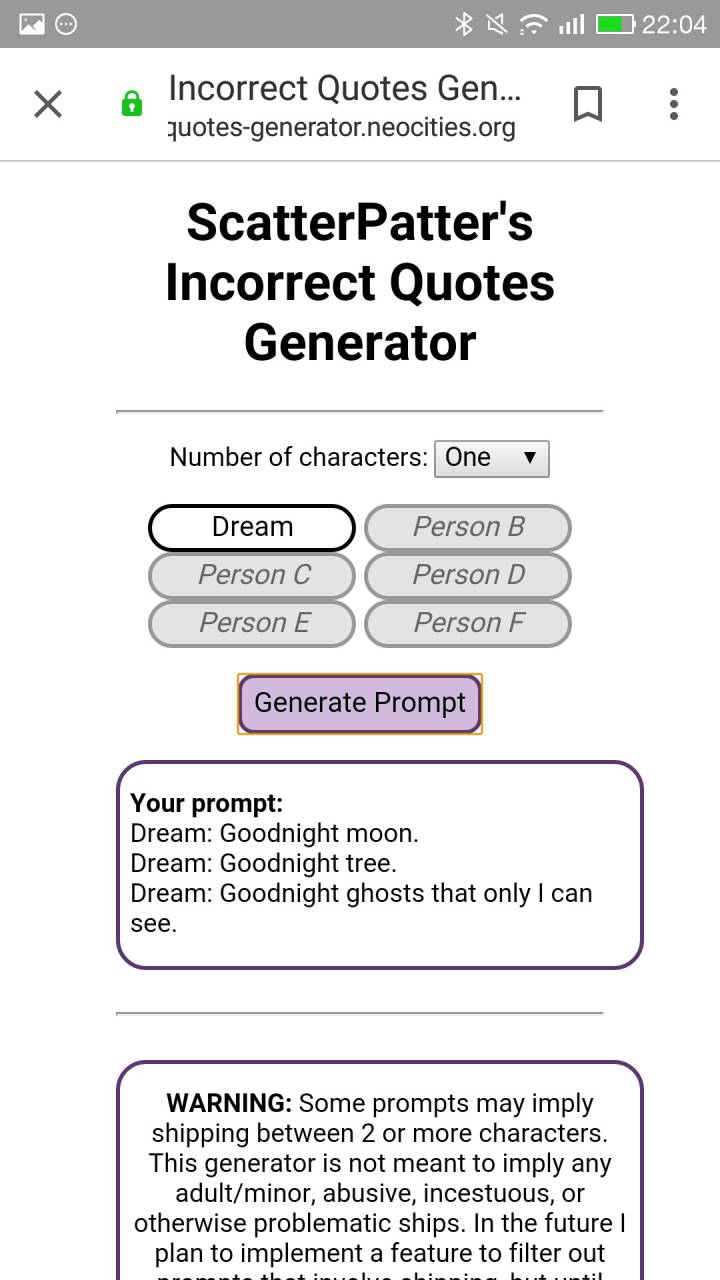Tap the Person E name field
Viewport: 720px width, 1280px height.
click(252, 623)
